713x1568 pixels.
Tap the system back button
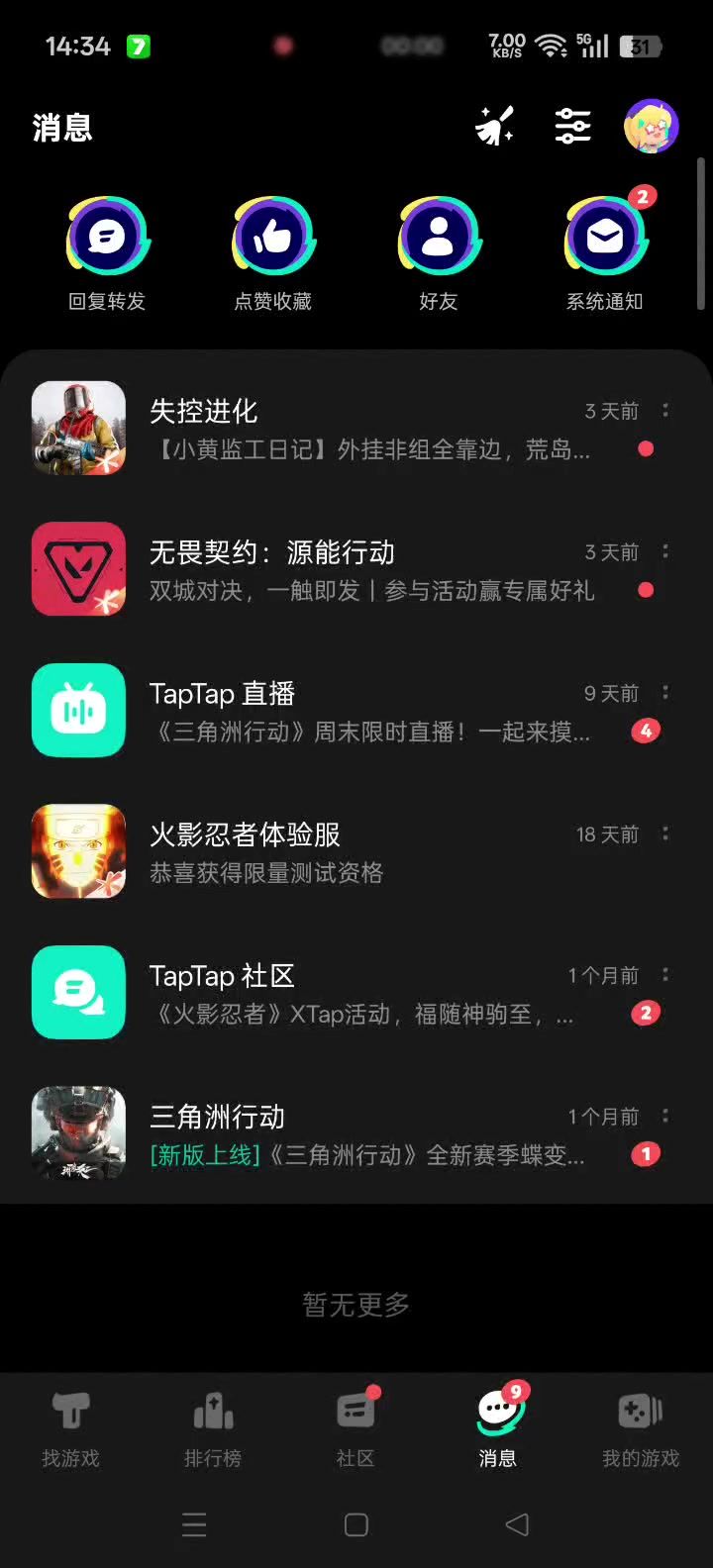tap(517, 1524)
